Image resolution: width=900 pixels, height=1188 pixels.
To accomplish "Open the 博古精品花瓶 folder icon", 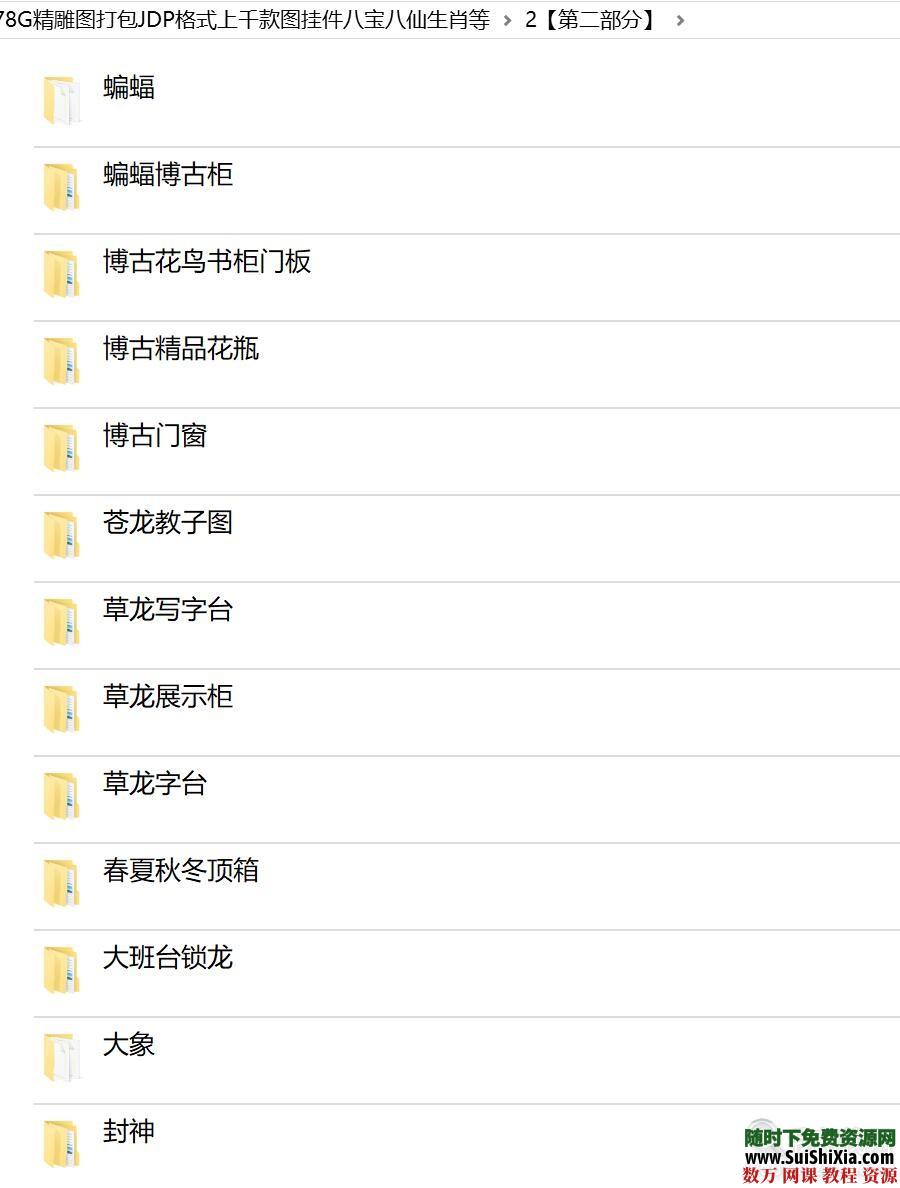I will pos(60,360).
